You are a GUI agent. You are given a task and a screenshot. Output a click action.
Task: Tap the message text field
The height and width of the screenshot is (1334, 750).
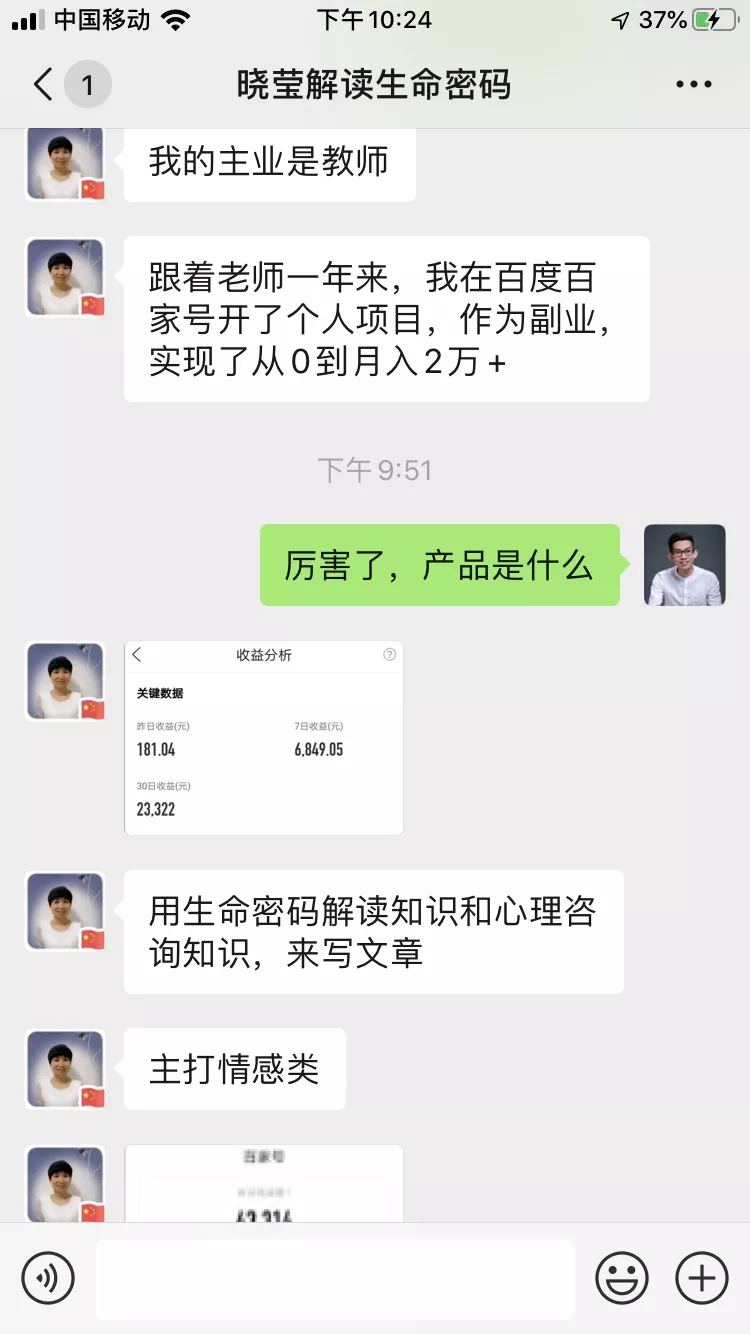[x=335, y=1279]
